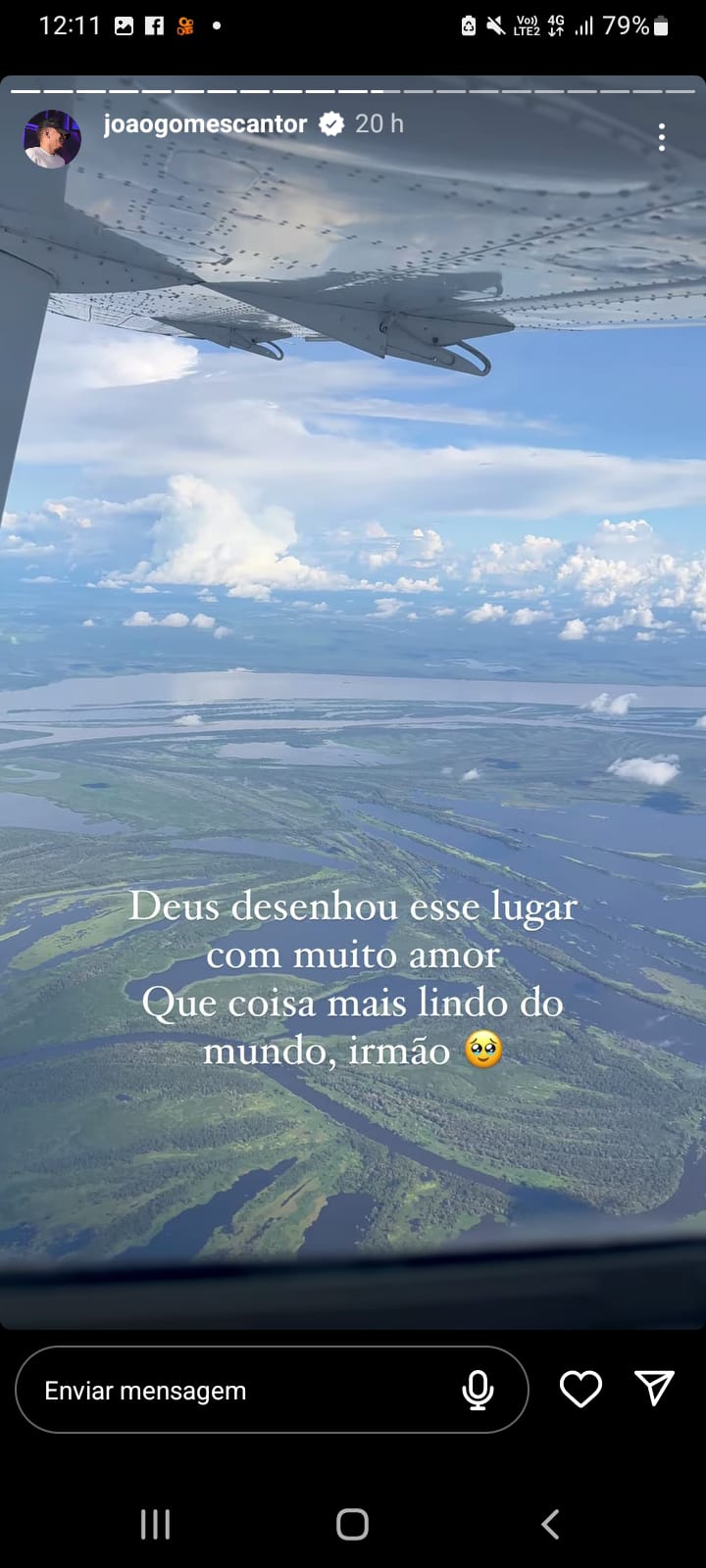Record a voice message with the microphone
Screen dimensions: 706x1568
pos(479,1390)
